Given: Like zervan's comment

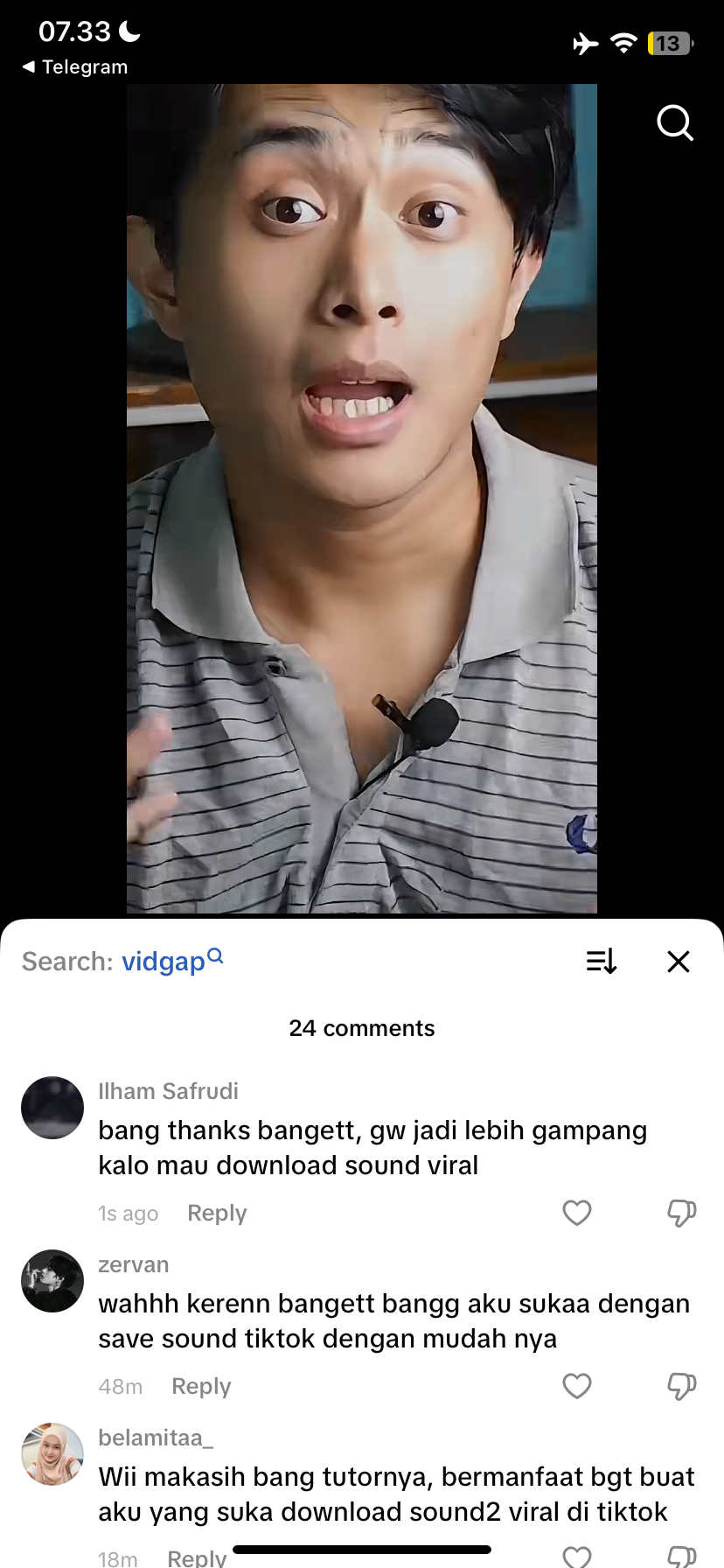Looking at the screenshot, I should coord(577,1386).
